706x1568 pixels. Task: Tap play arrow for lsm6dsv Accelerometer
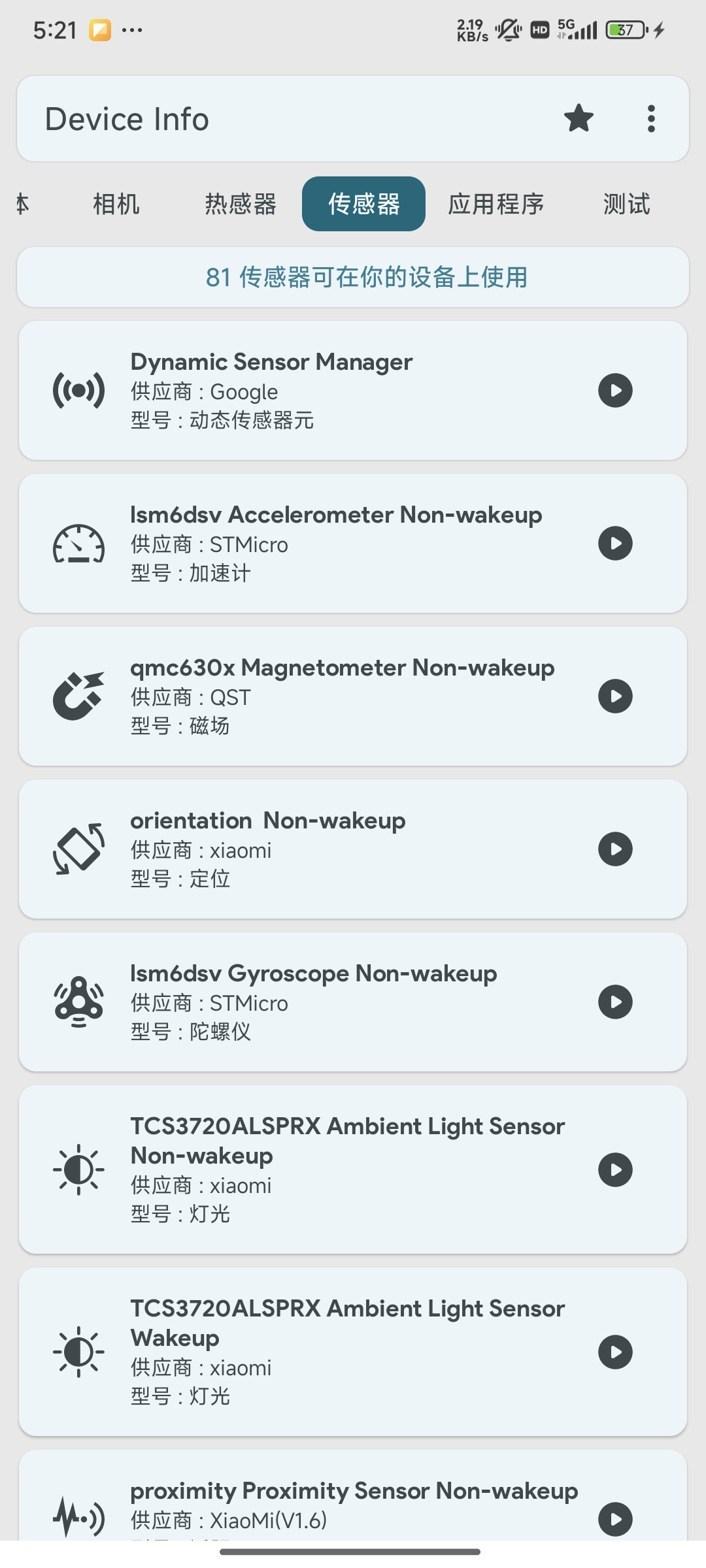615,544
